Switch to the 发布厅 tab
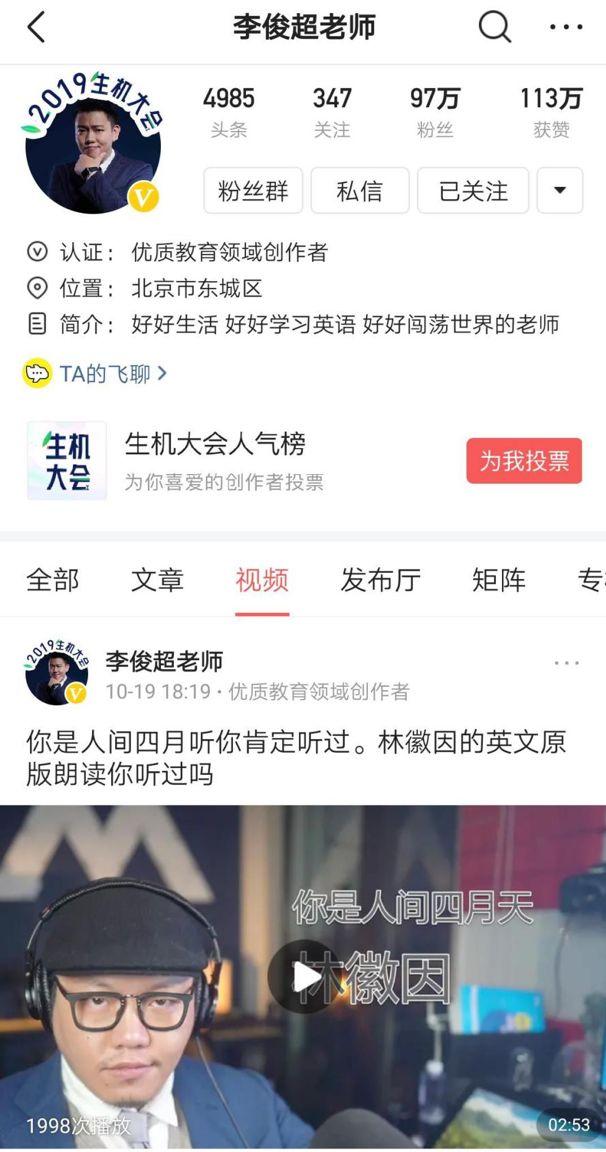The height and width of the screenshot is (1152, 606). pos(380,580)
